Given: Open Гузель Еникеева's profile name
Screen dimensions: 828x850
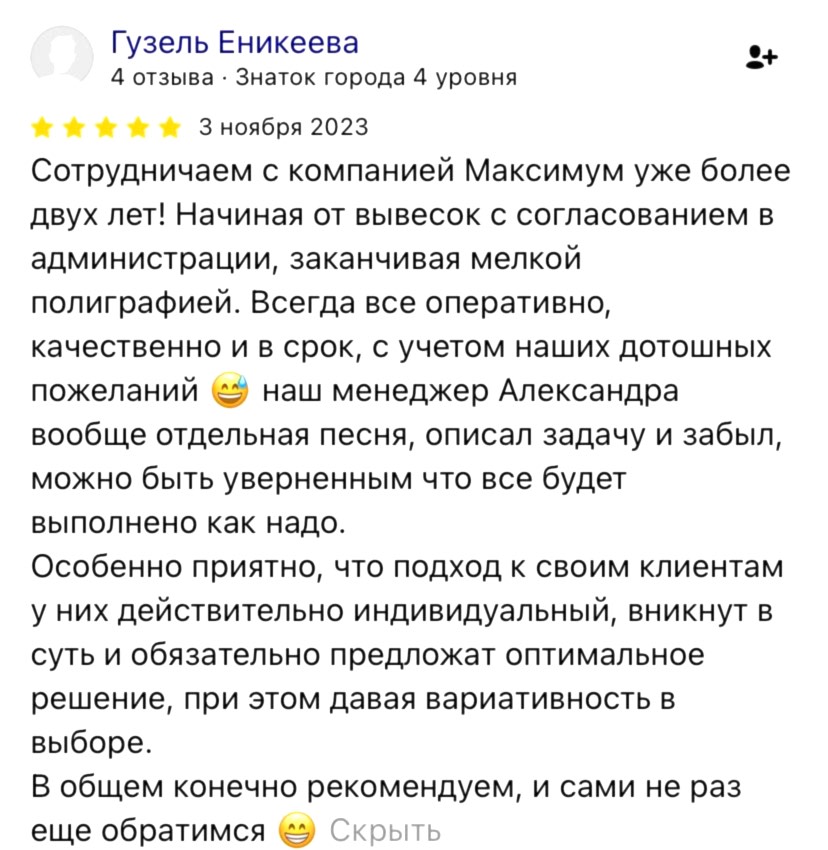Looking at the screenshot, I should pyautogui.click(x=235, y=43).
